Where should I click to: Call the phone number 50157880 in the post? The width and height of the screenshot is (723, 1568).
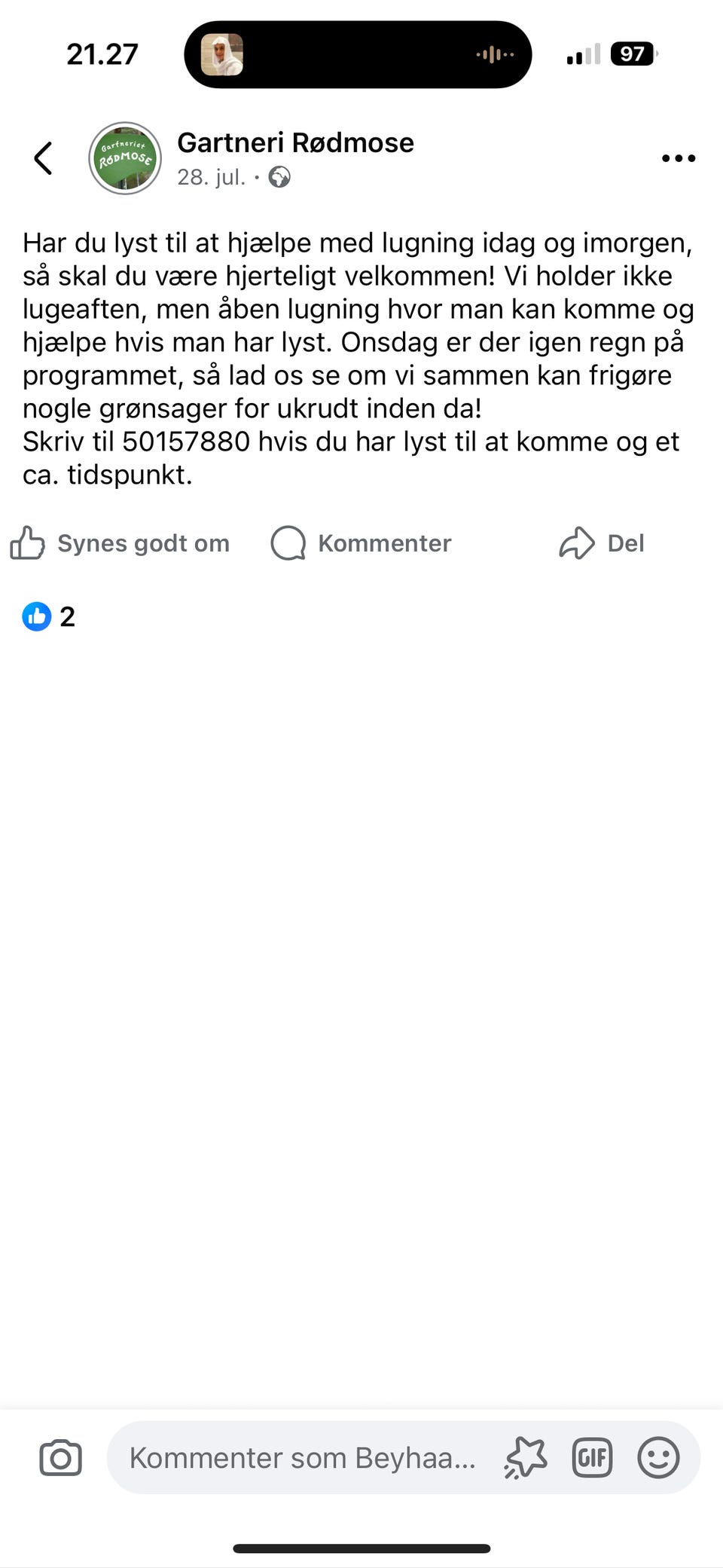pyautogui.click(x=186, y=442)
